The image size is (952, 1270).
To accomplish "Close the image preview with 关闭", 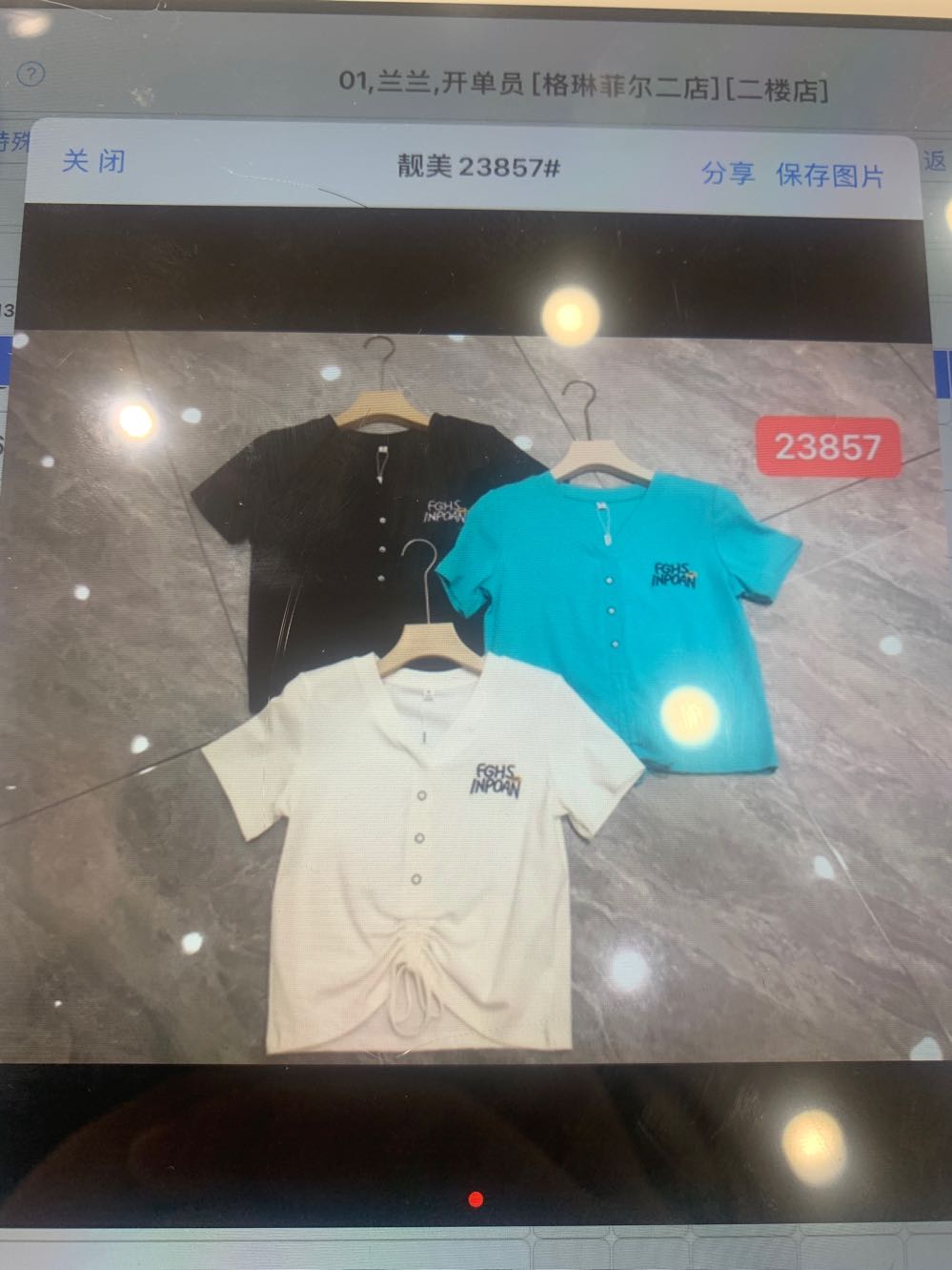I will (x=93, y=160).
